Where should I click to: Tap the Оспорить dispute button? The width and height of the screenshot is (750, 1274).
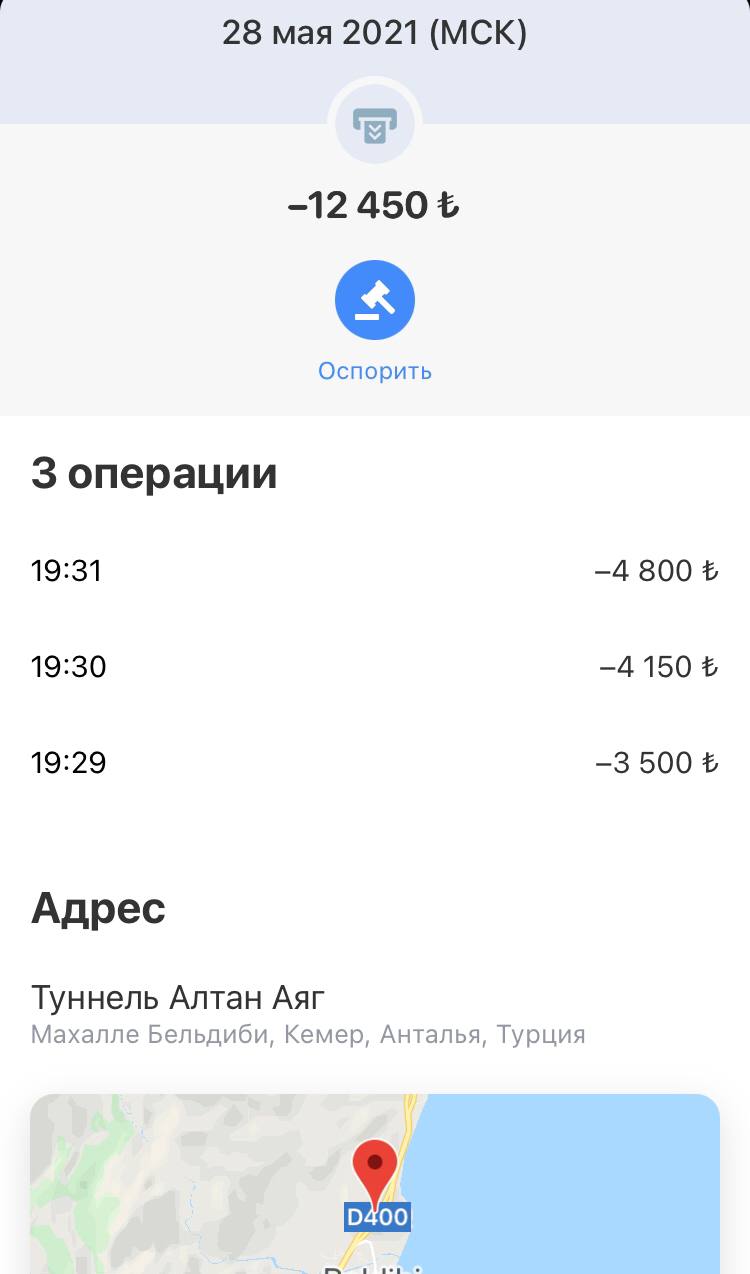click(375, 300)
